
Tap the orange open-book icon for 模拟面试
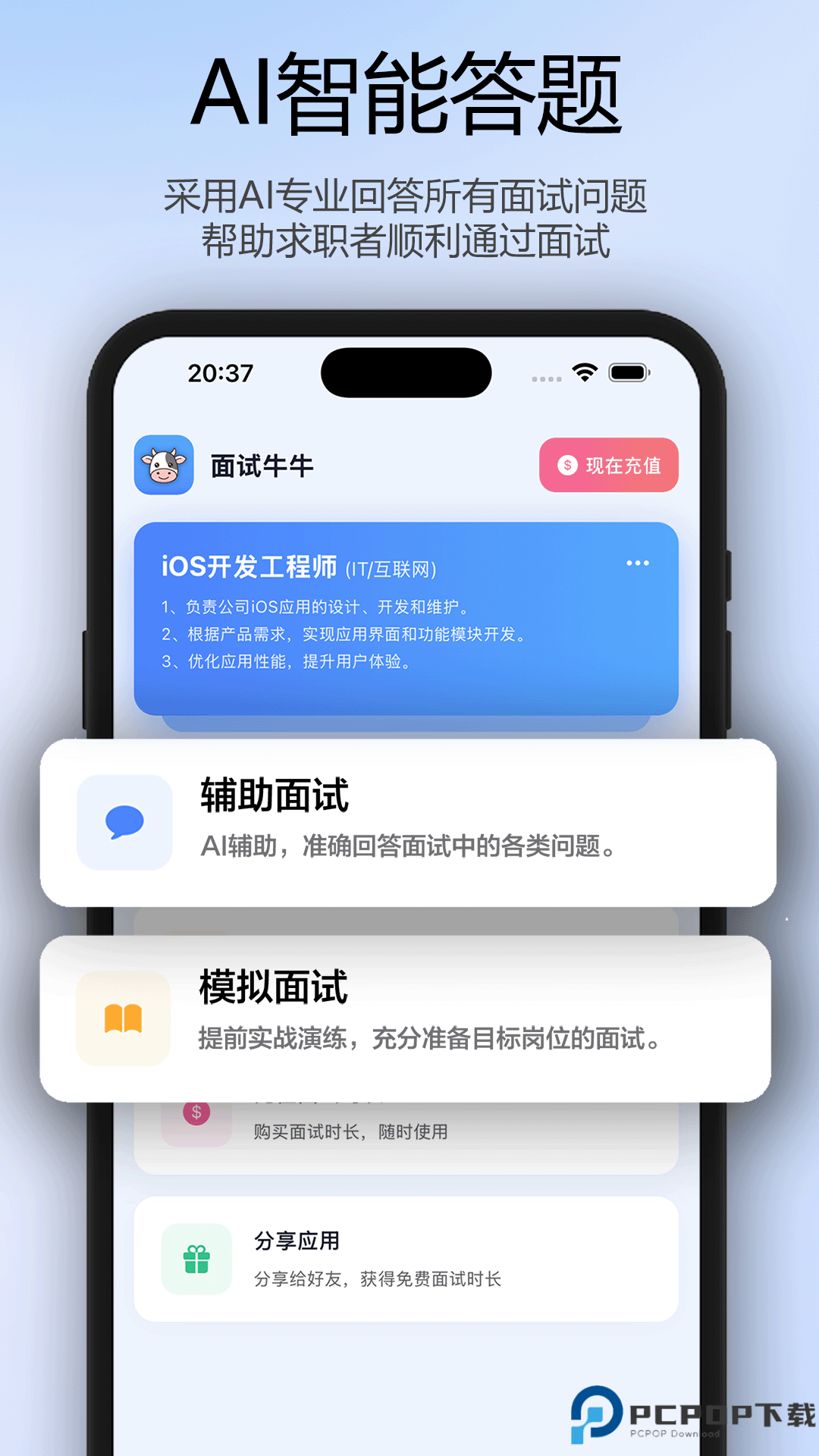[x=124, y=1018]
